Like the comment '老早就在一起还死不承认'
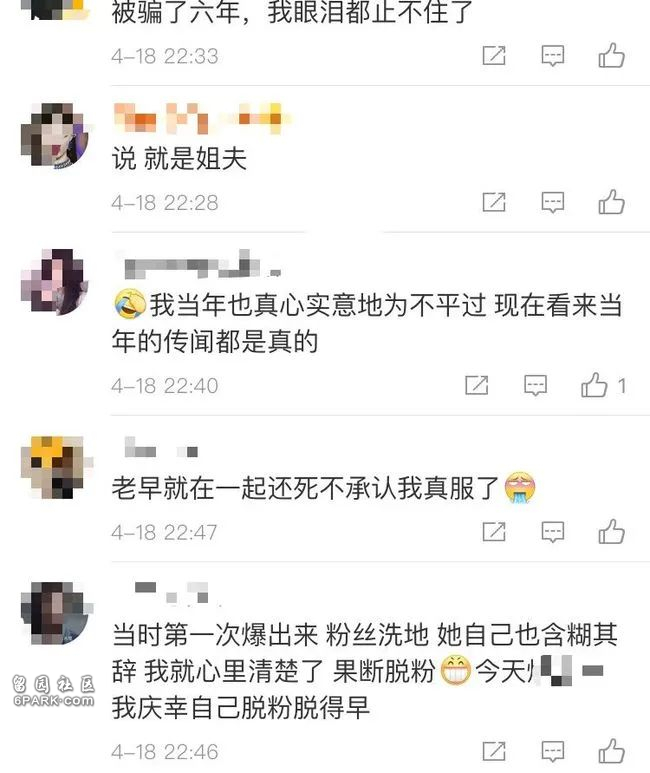Screen dimensions: 650x773 click(x=611, y=532)
